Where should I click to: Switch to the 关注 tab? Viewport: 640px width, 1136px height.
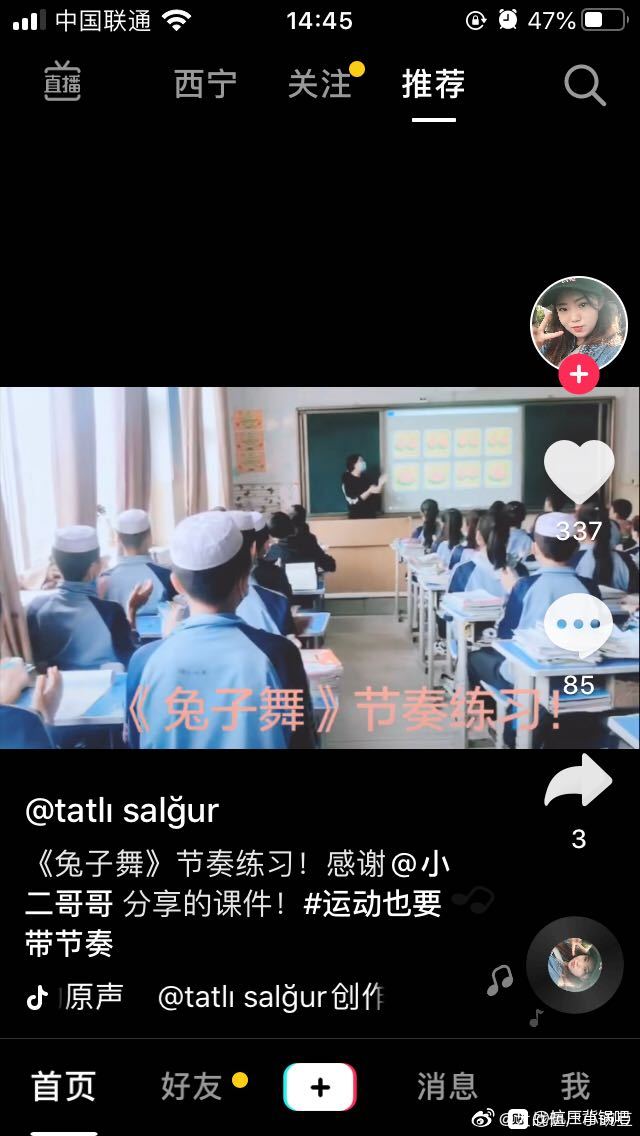[x=320, y=84]
